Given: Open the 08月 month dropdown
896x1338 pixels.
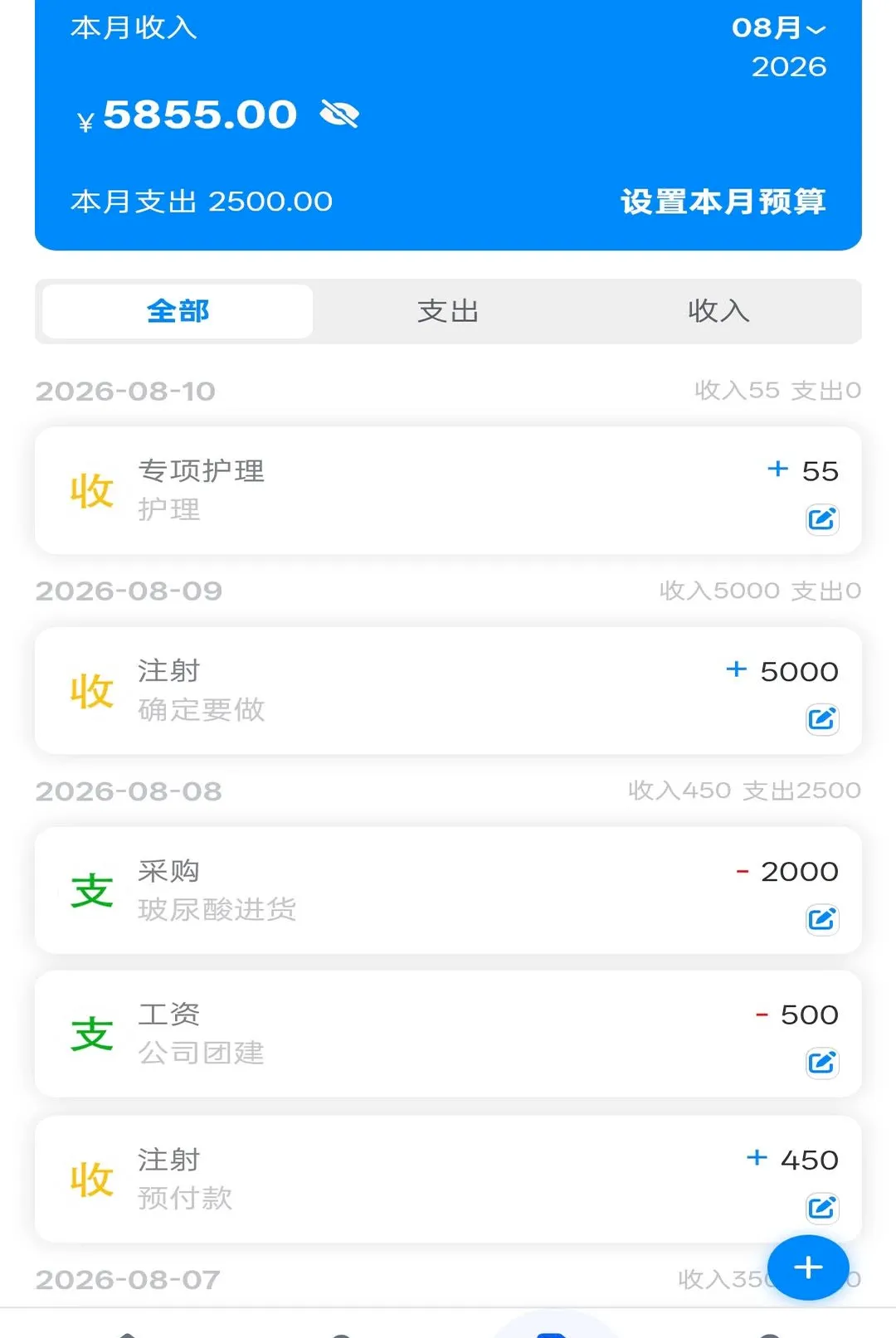Looking at the screenshot, I should (x=778, y=28).
